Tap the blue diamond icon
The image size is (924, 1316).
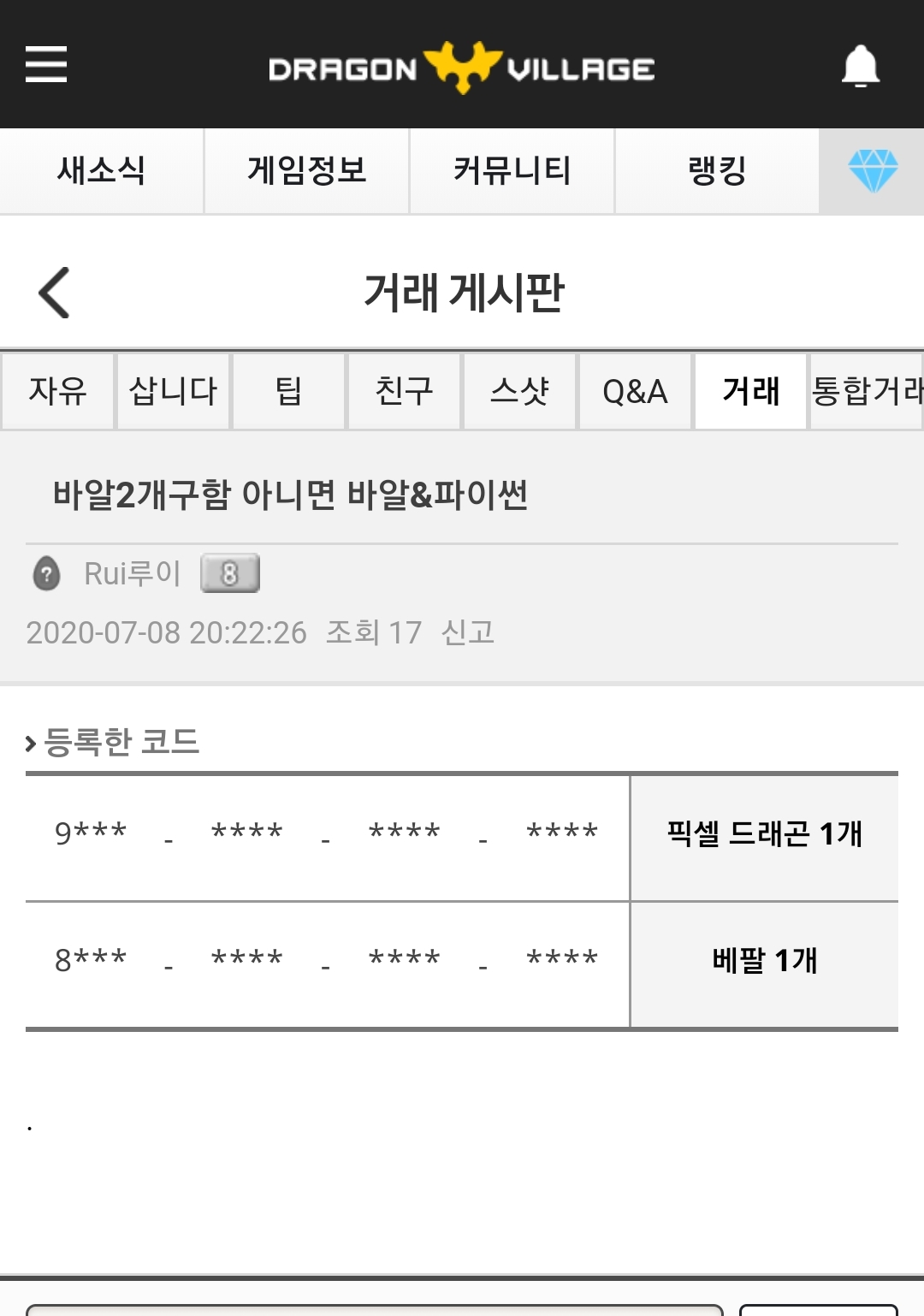(873, 170)
